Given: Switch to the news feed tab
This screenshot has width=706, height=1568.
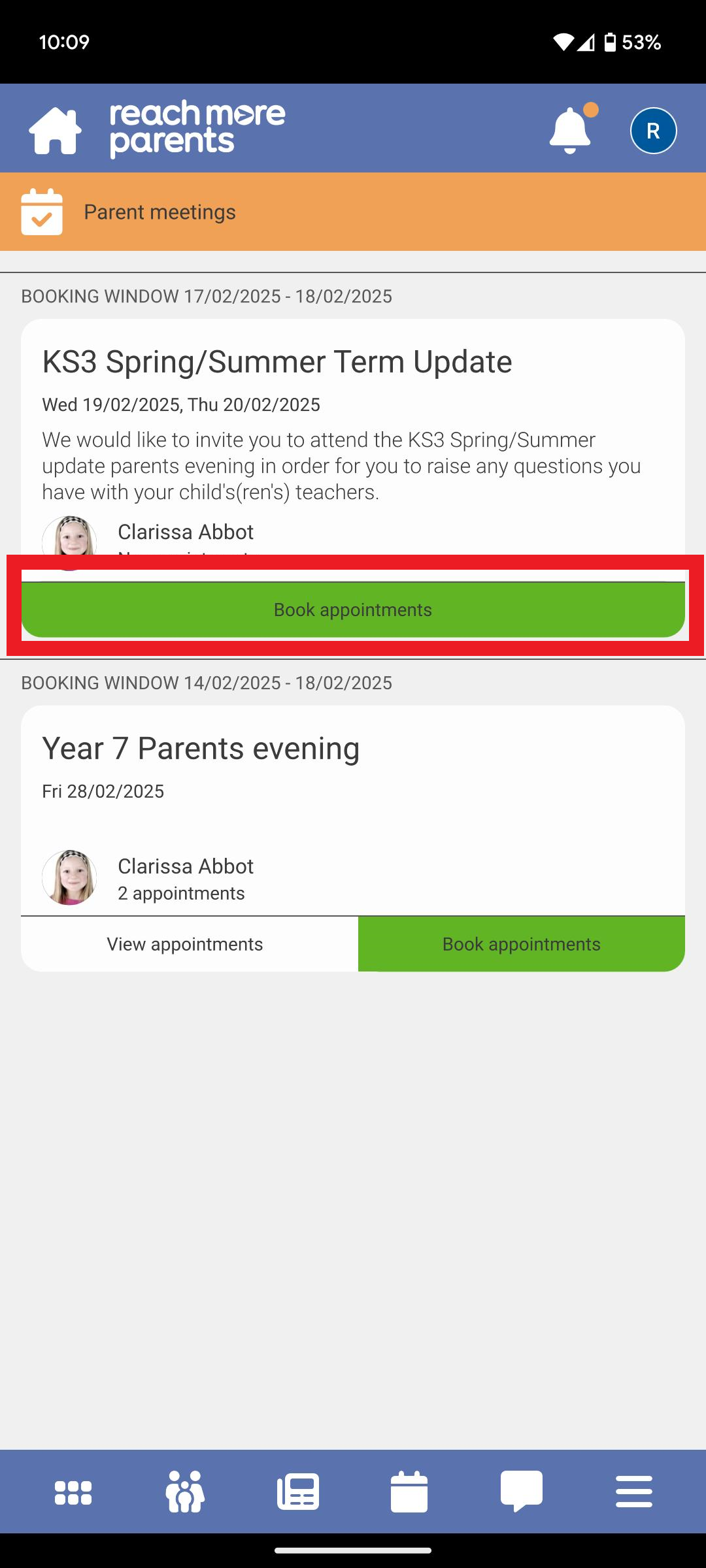Looking at the screenshot, I should pyautogui.click(x=298, y=1492).
